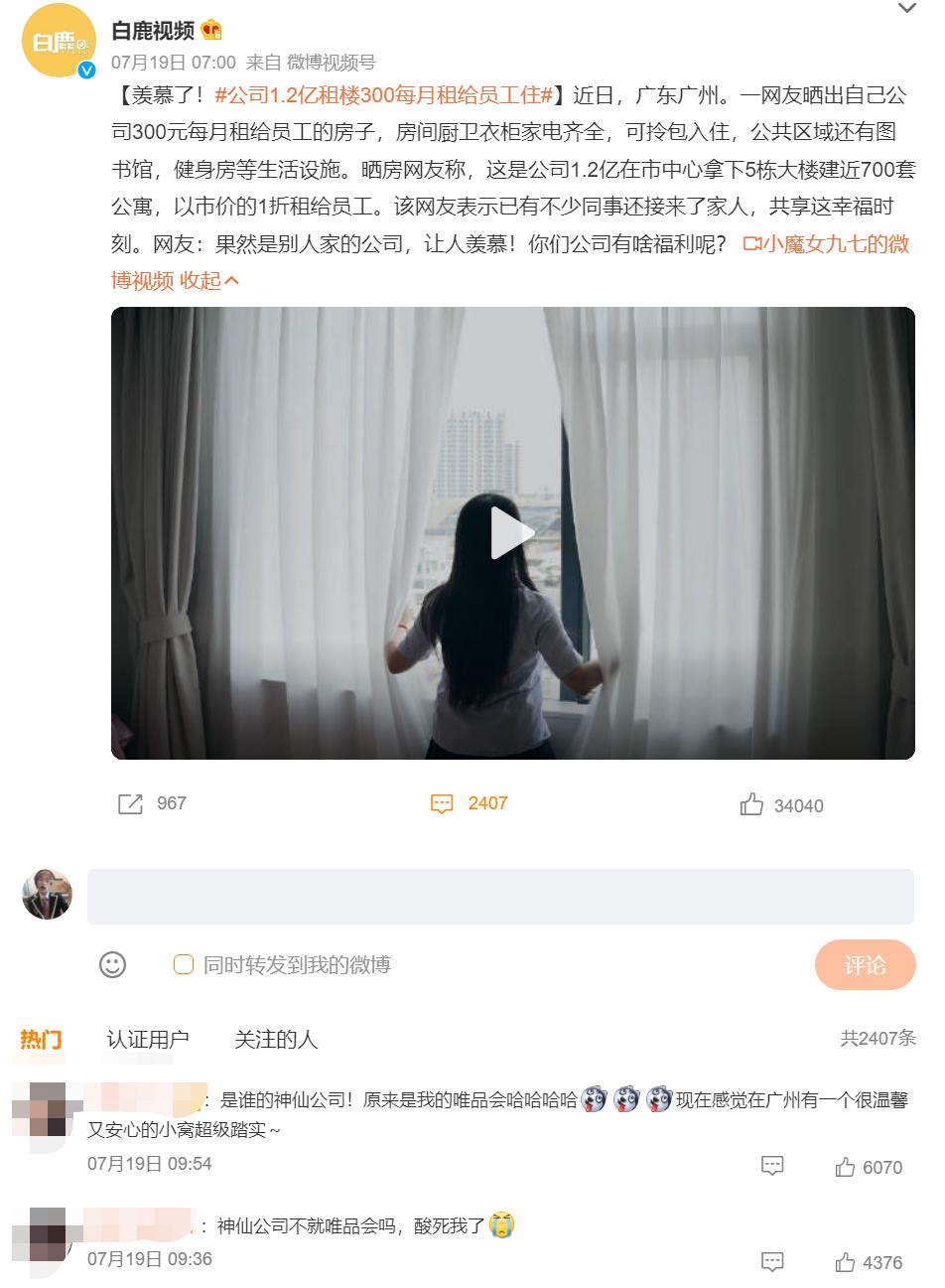Open the 2407 comments icon

[x=442, y=803]
